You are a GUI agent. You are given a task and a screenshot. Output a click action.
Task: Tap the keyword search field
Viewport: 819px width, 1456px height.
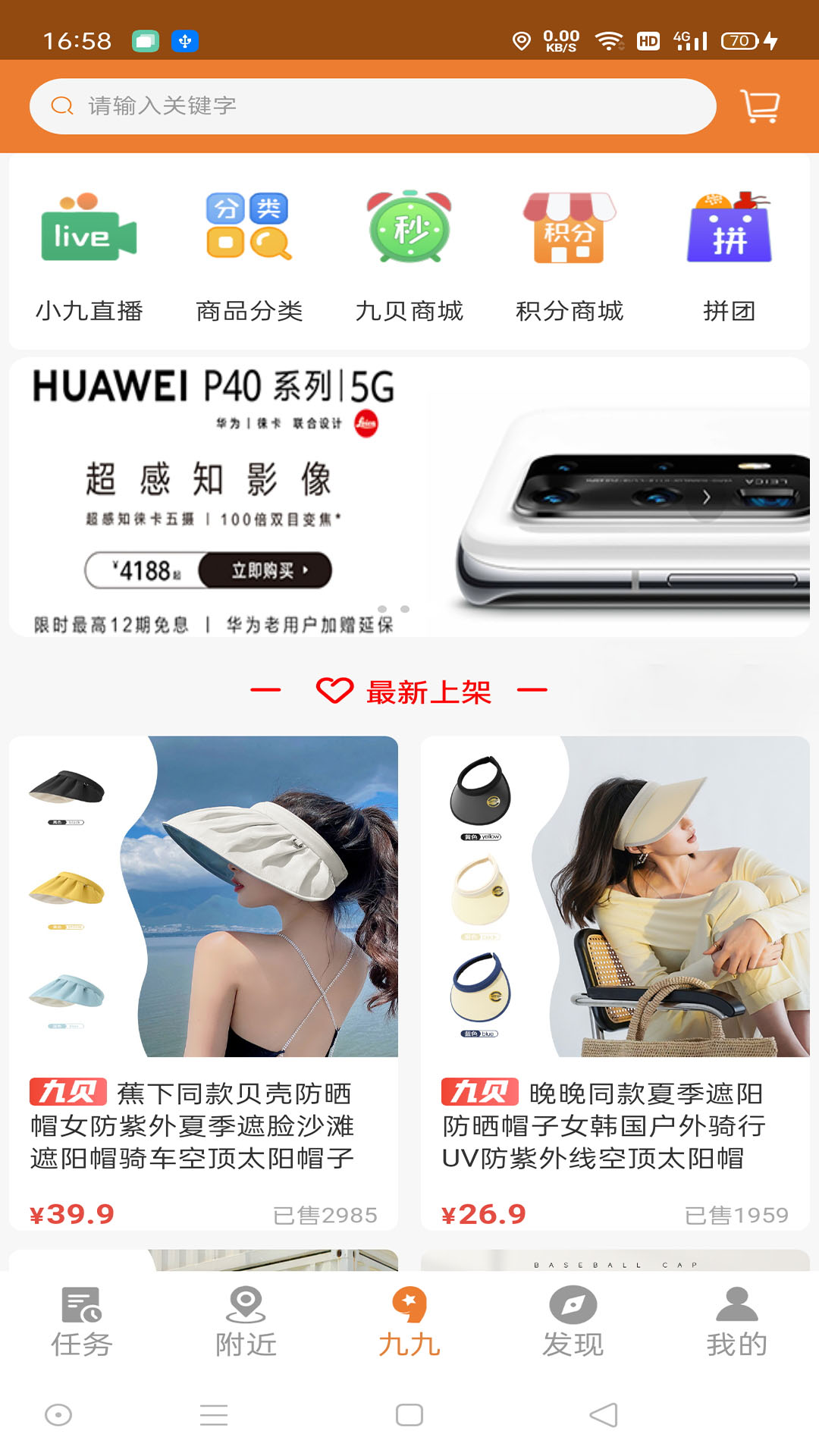coord(372,106)
